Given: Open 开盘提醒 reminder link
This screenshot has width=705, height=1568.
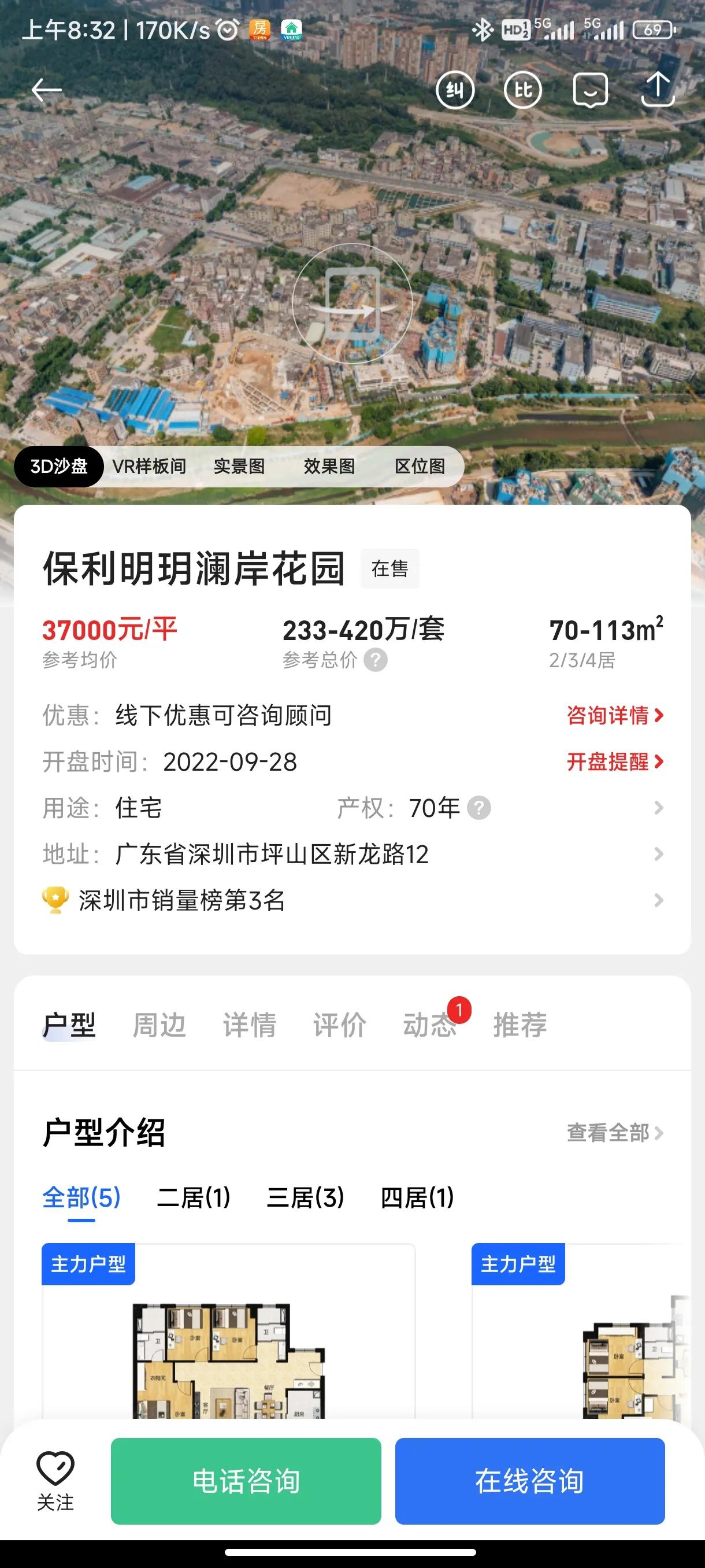Looking at the screenshot, I should pyautogui.click(x=611, y=761).
